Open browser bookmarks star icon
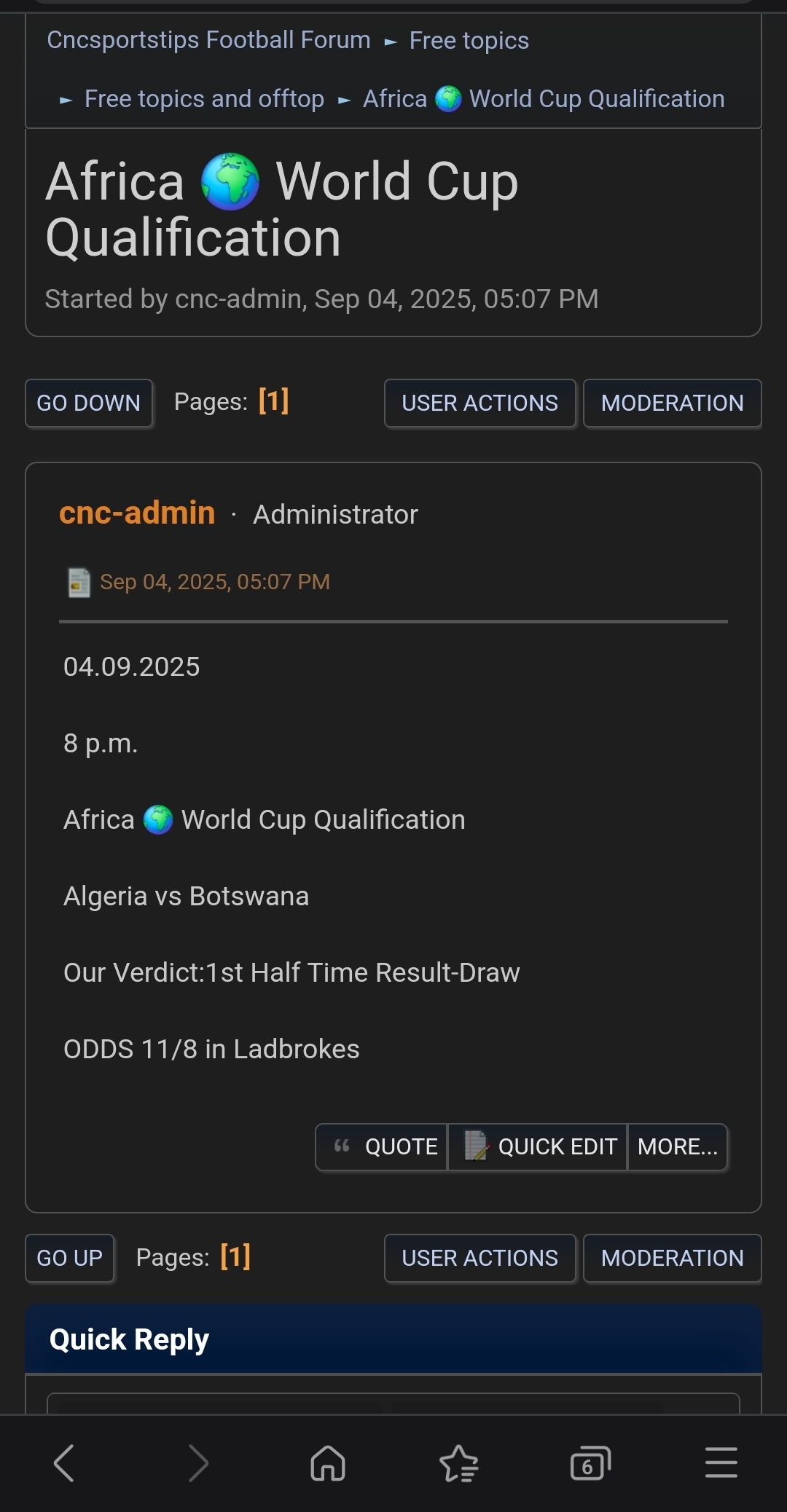The height and width of the screenshot is (1512, 787). coord(459,1463)
